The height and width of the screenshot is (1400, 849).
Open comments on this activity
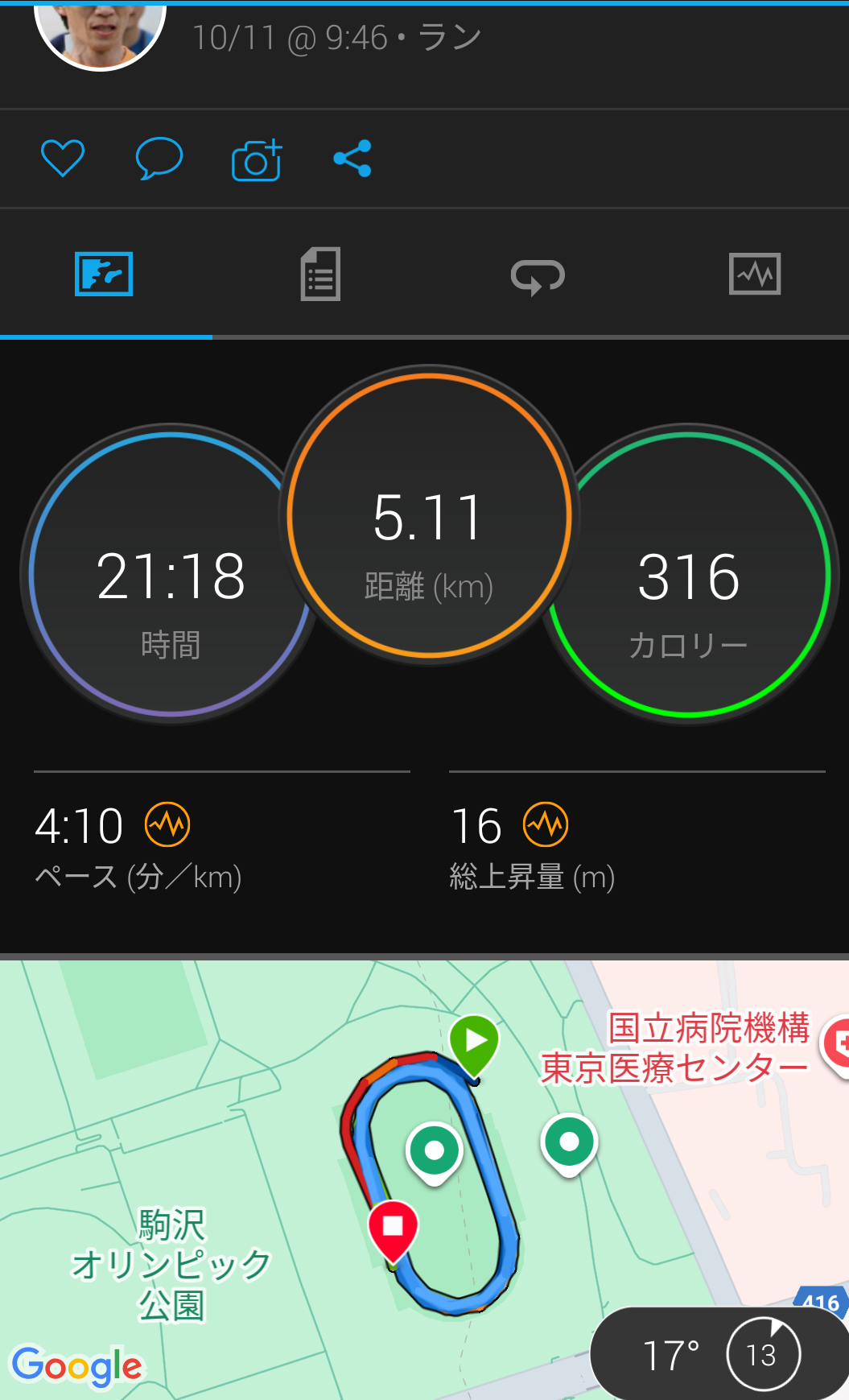[x=159, y=158]
